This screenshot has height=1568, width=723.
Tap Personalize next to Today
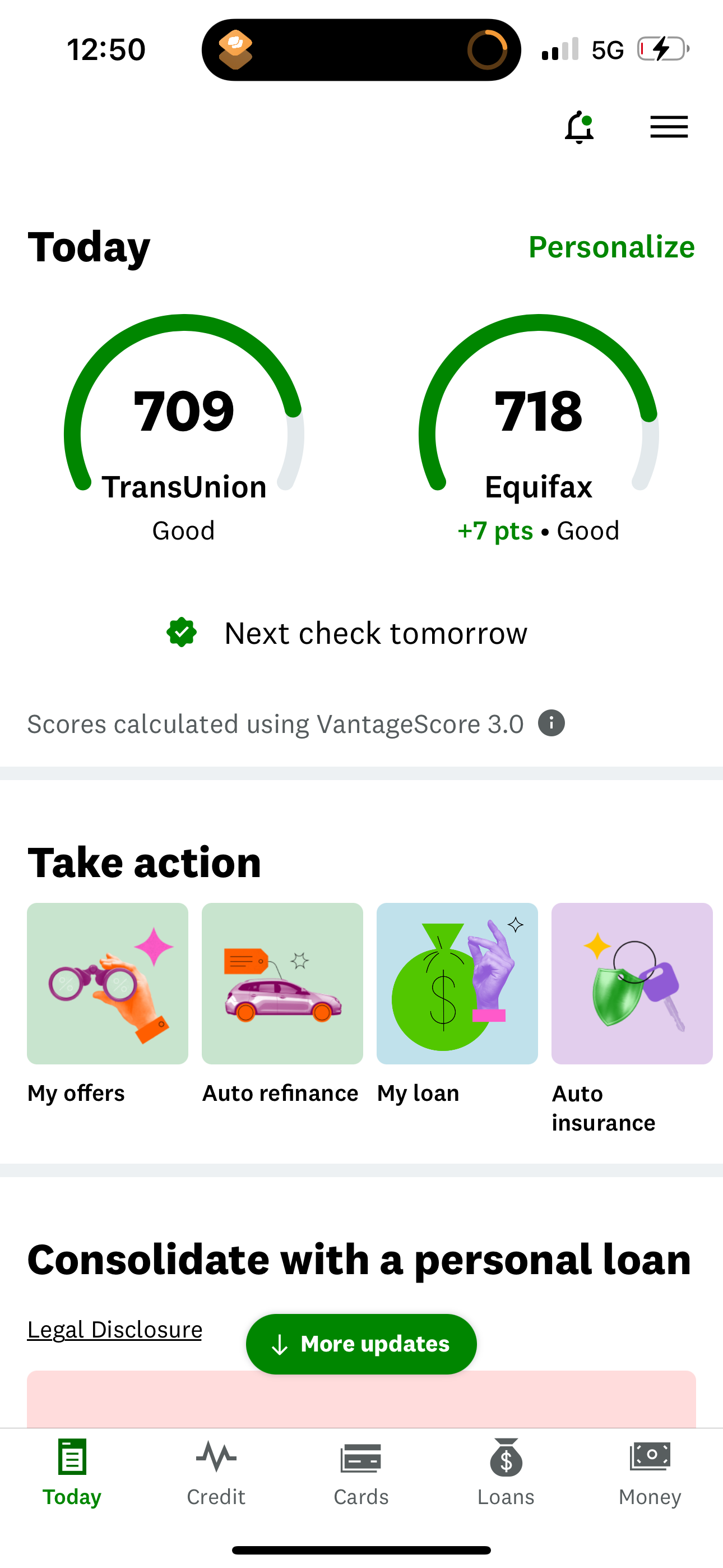click(x=611, y=247)
